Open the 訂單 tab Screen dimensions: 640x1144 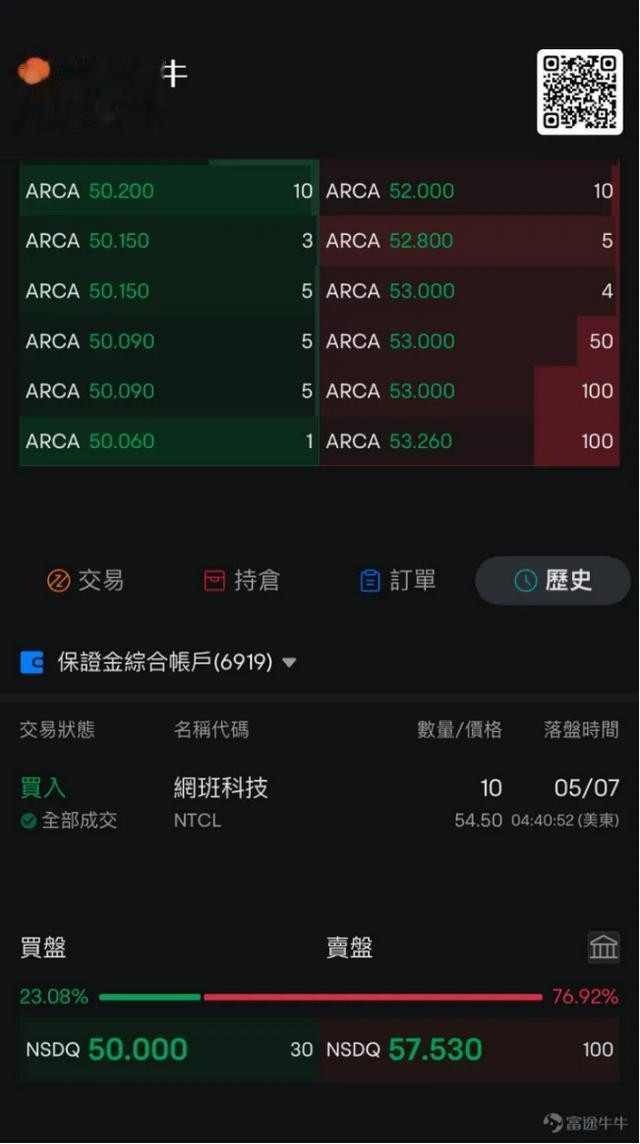click(398, 581)
